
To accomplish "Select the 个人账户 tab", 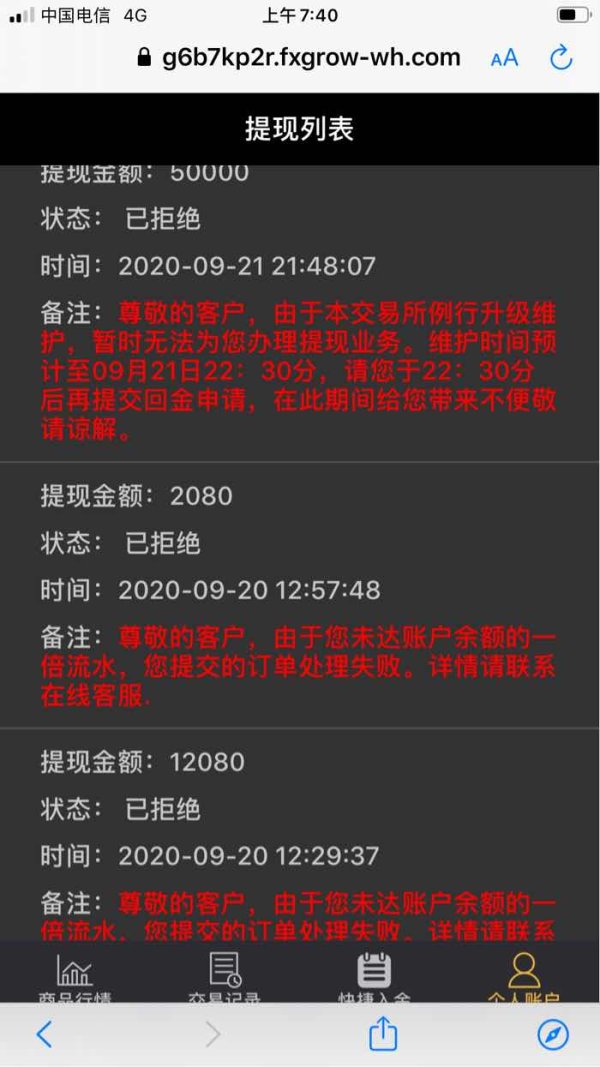I will pos(524,977).
